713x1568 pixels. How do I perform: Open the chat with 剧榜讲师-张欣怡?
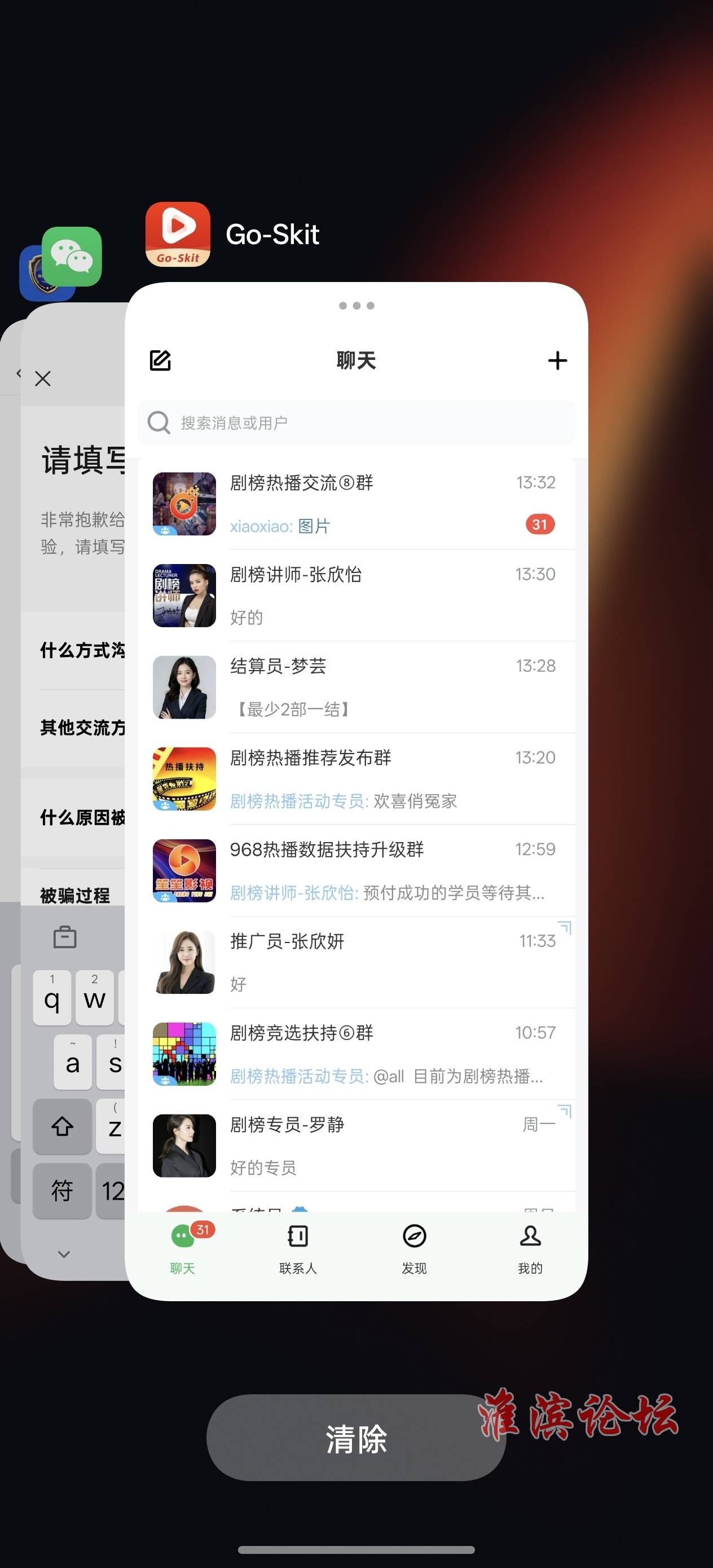pyautogui.click(x=356, y=595)
